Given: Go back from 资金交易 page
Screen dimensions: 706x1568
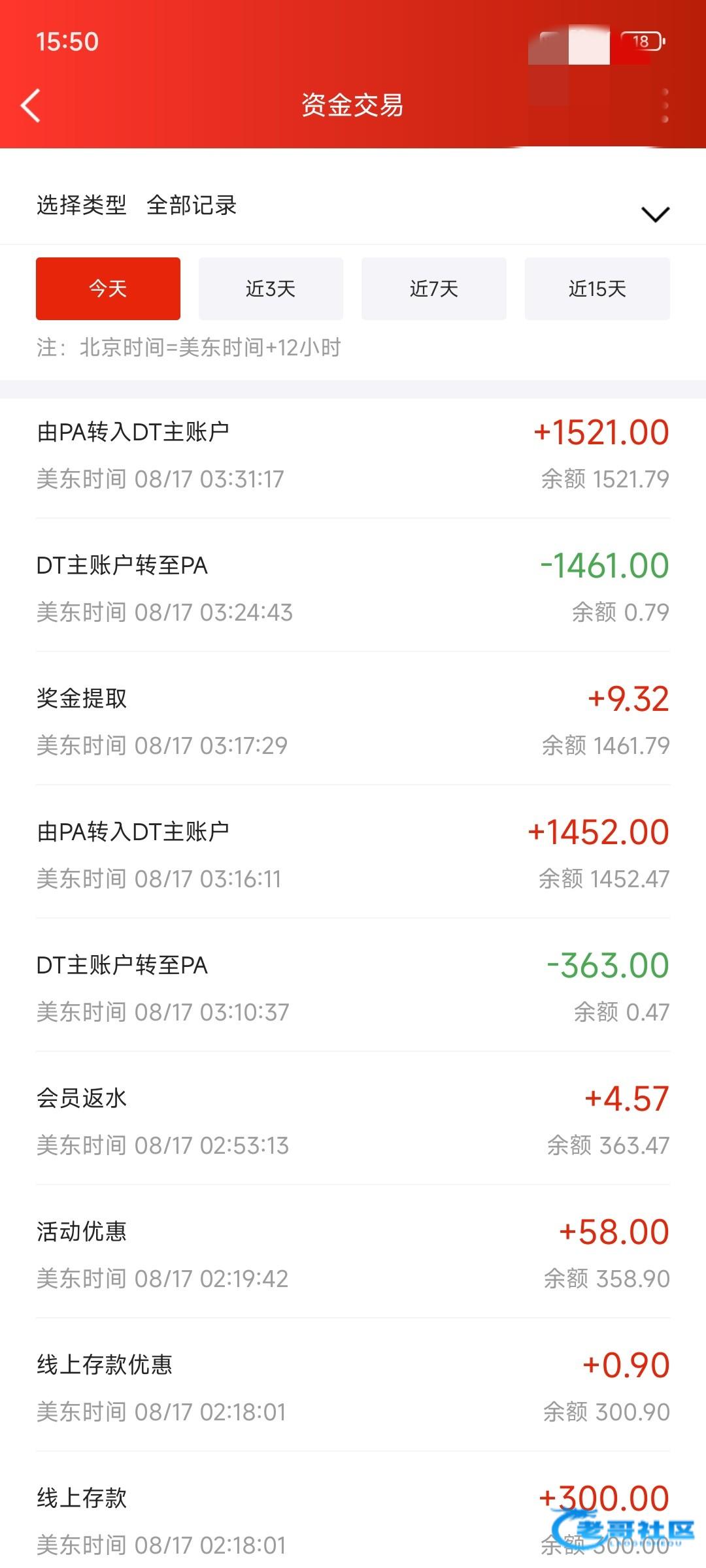Looking at the screenshot, I should coord(31,105).
